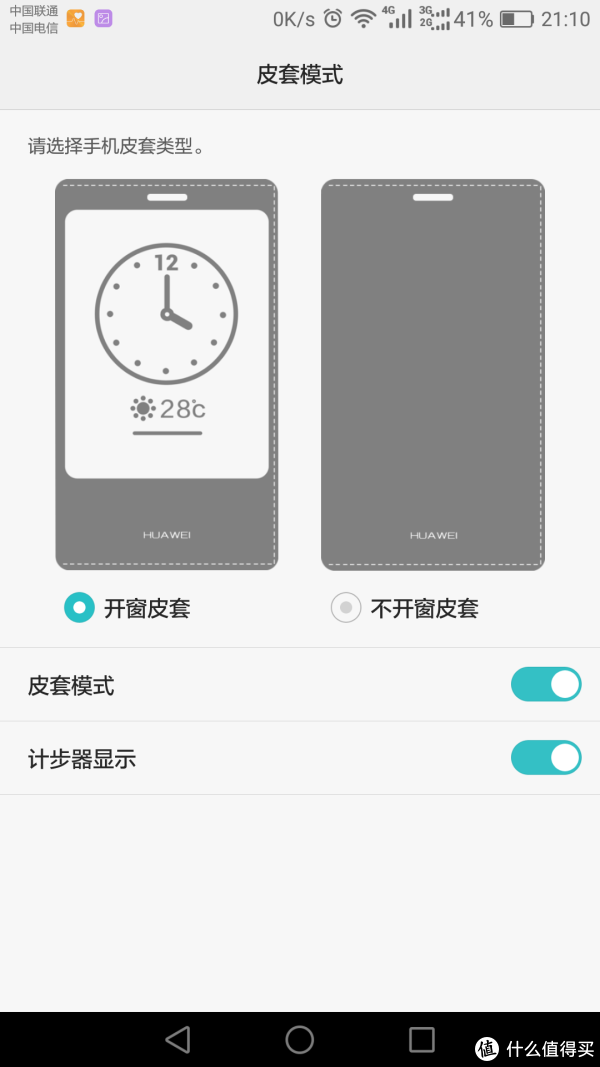Select the 开窗皮套 radio button
The height and width of the screenshot is (1067, 600).
click(x=80, y=608)
